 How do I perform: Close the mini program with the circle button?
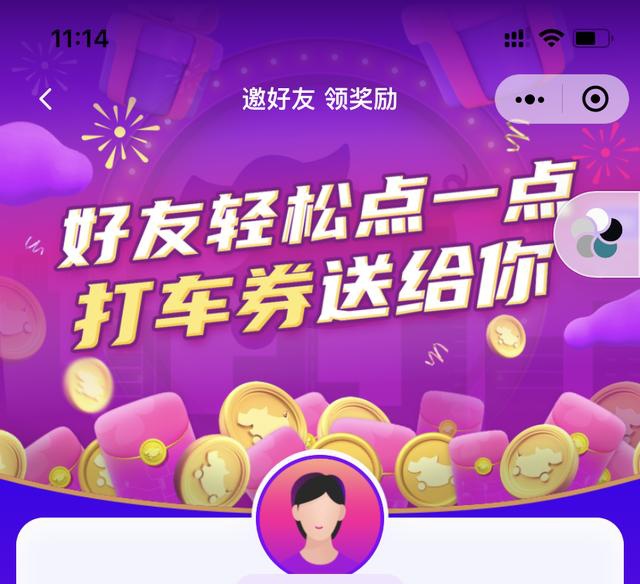pyautogui.click(x=596, y=100)
